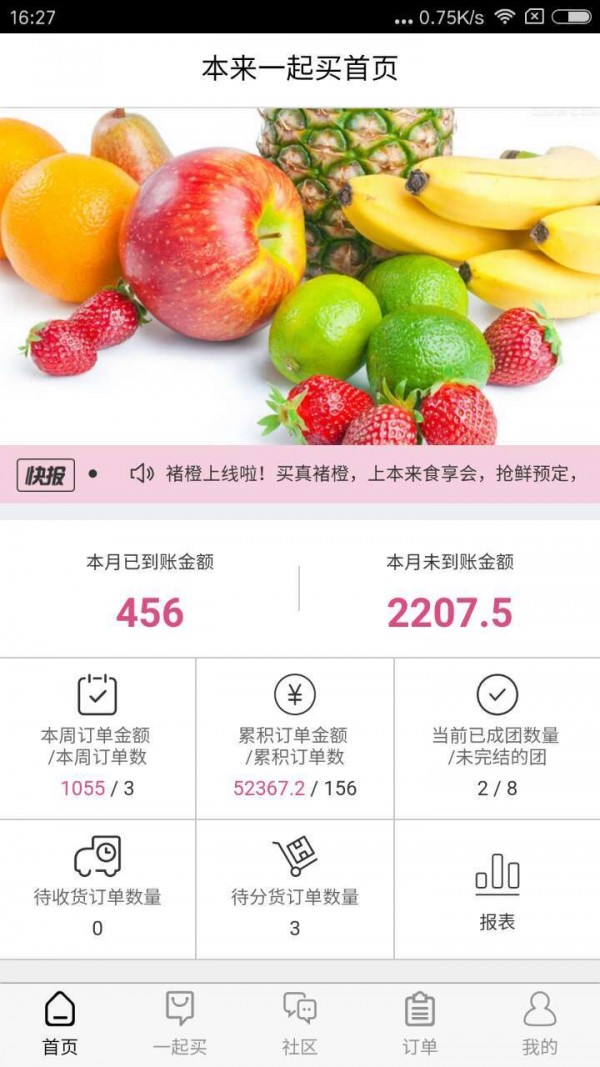This screenshot has width=600, height=1067.
Task: Select the 首页 tab
Action: (x=60, y=1024)
